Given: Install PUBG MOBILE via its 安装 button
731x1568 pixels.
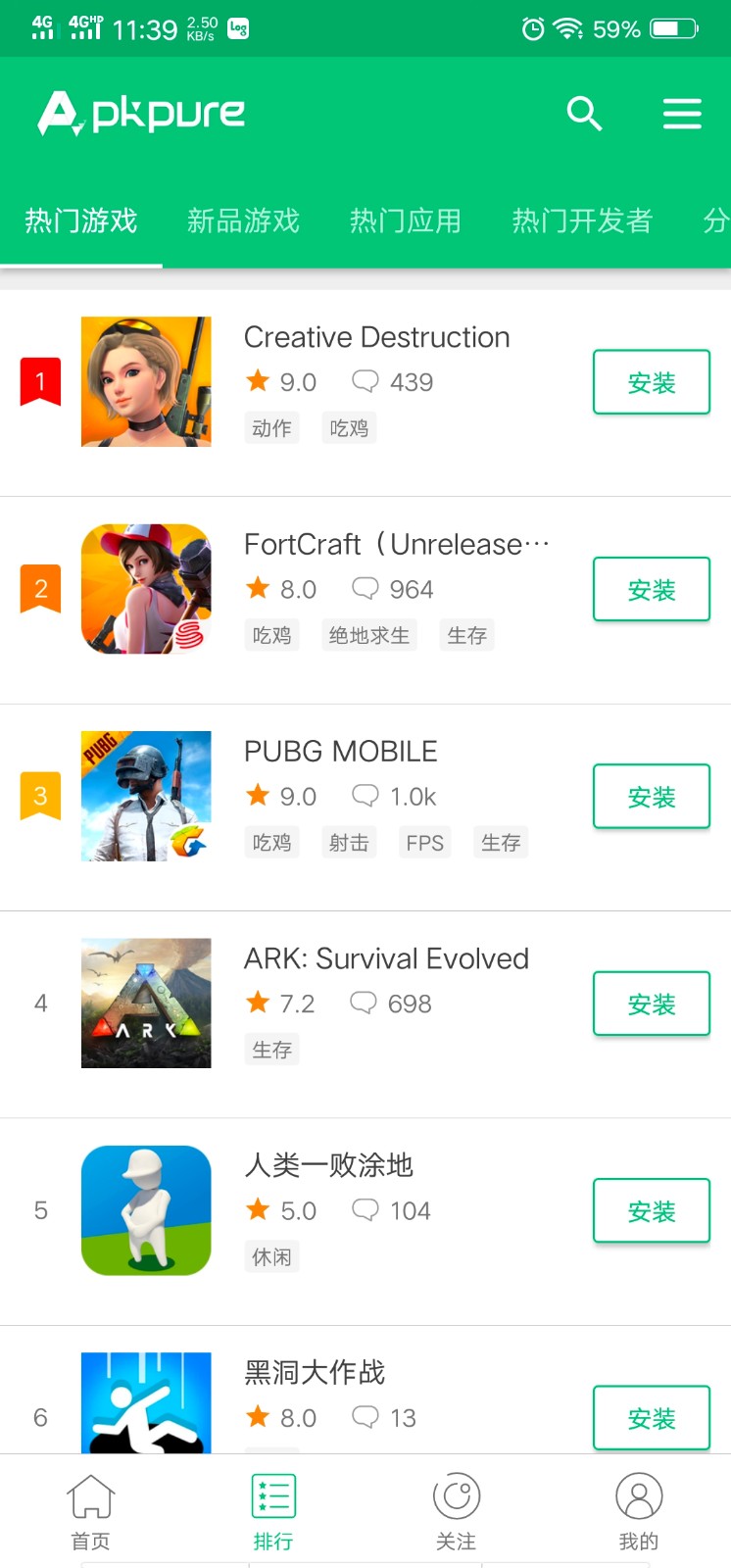Looking at the screenshot, I should pos(651,797).
